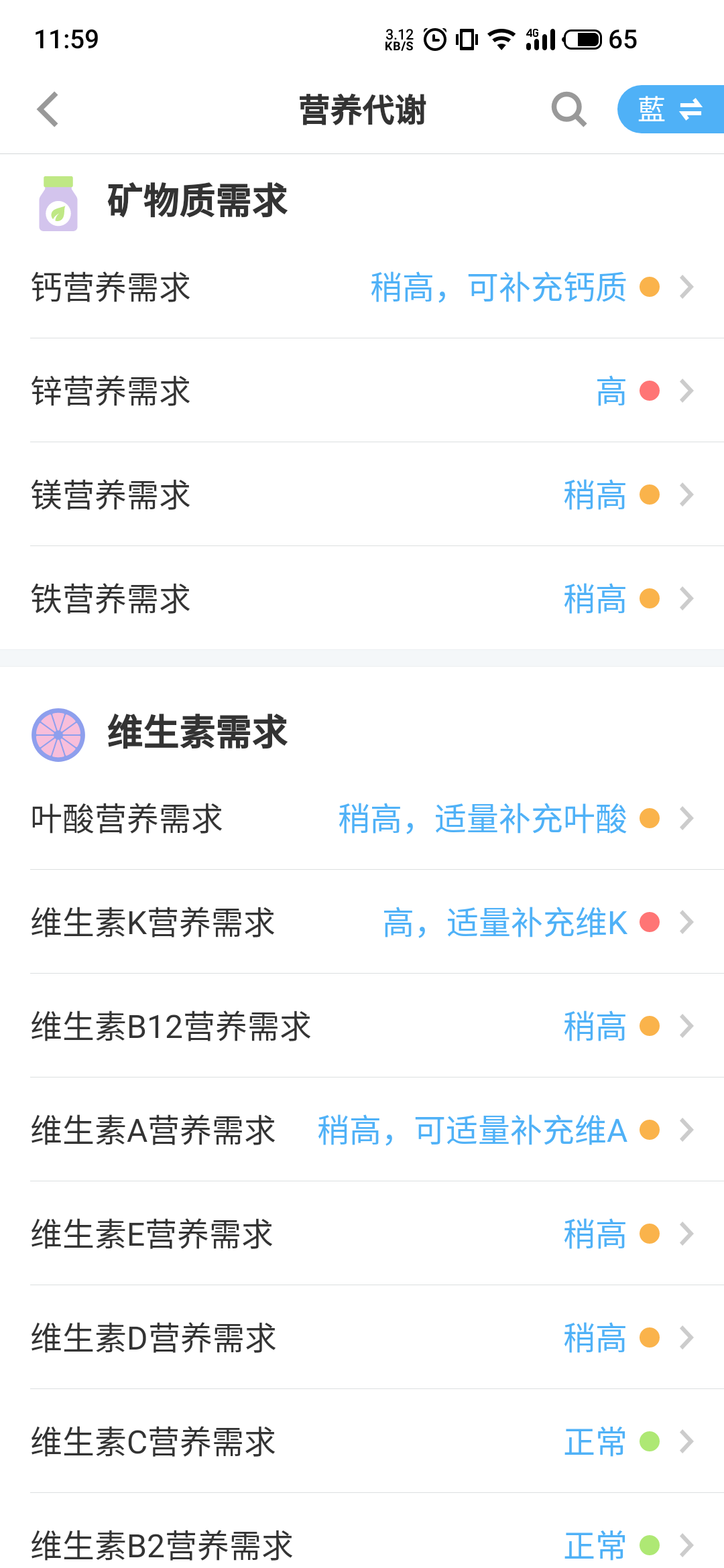Open the 维生素C营养需求 row
724x1568 pixels.
tap(362, 1441)
